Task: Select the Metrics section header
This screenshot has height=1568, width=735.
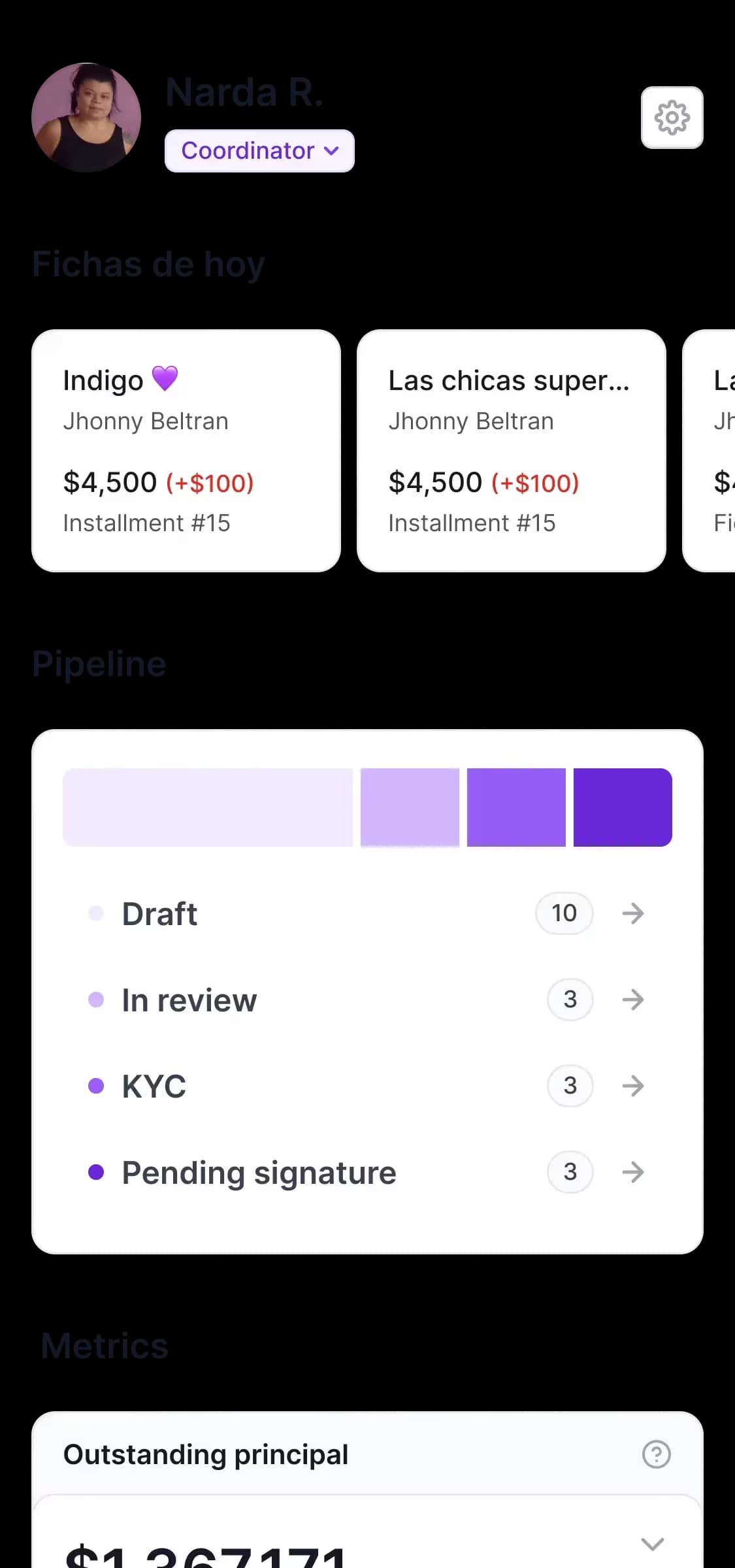Action: point(103,1345)
